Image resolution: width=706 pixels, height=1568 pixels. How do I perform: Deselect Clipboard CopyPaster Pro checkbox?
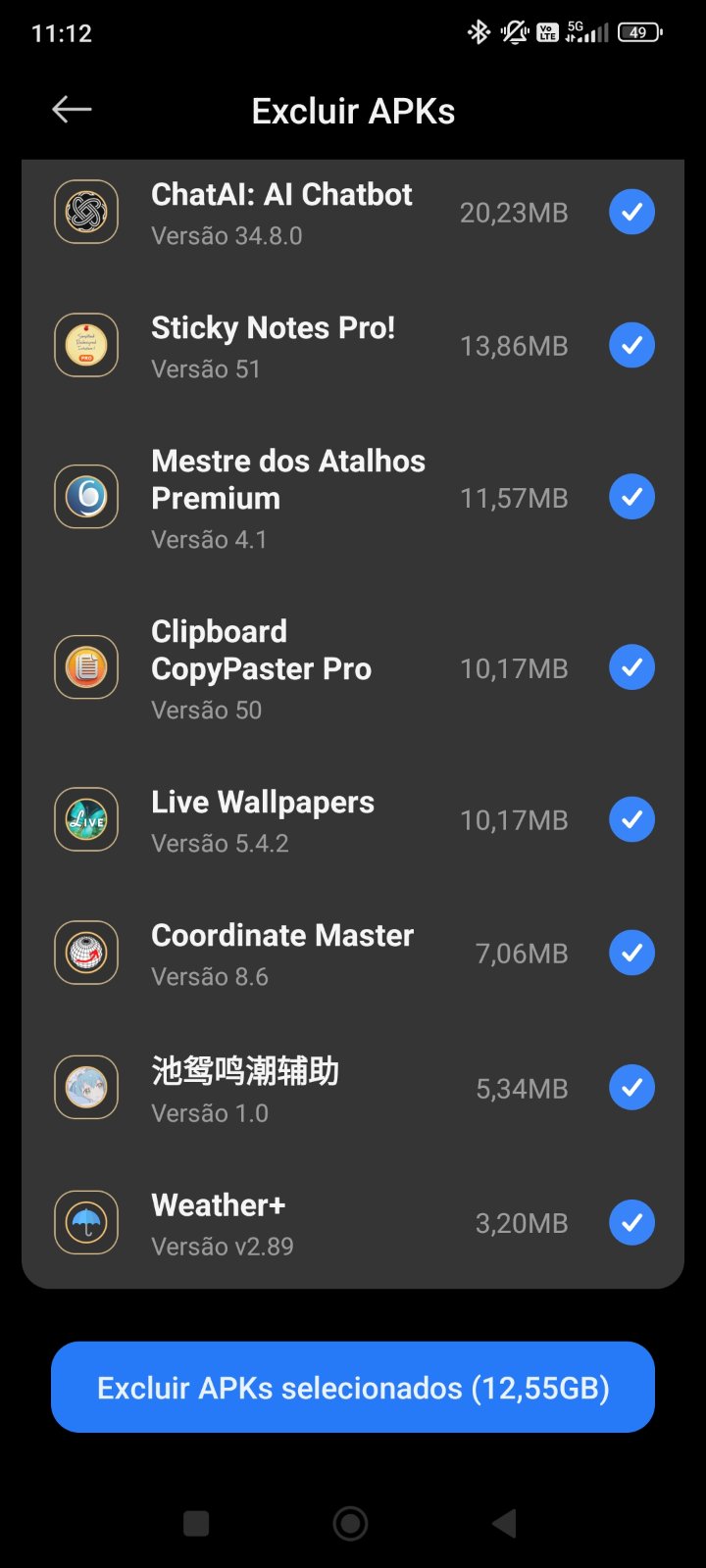631,667
